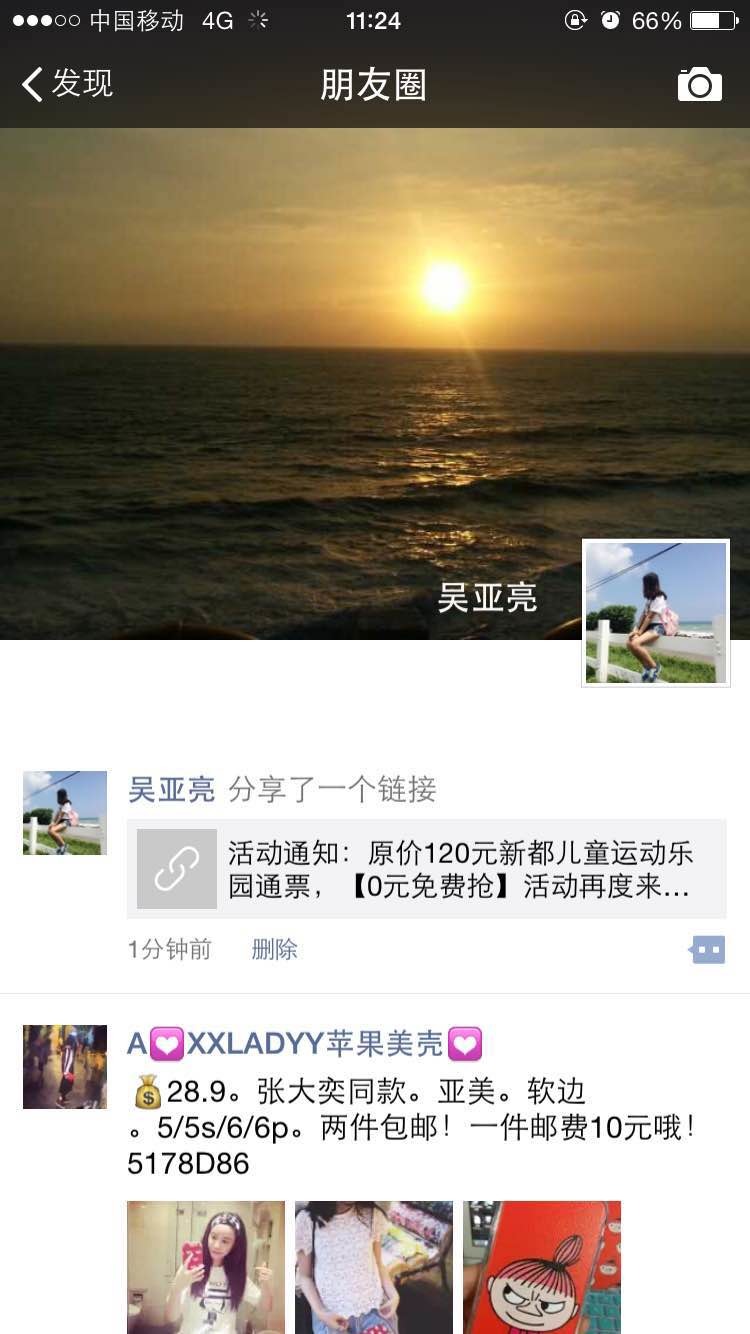Open 吴亚亮's avatar next to the shared link post
This screenshot has height=1334, width=750.
tap(65, 813)
